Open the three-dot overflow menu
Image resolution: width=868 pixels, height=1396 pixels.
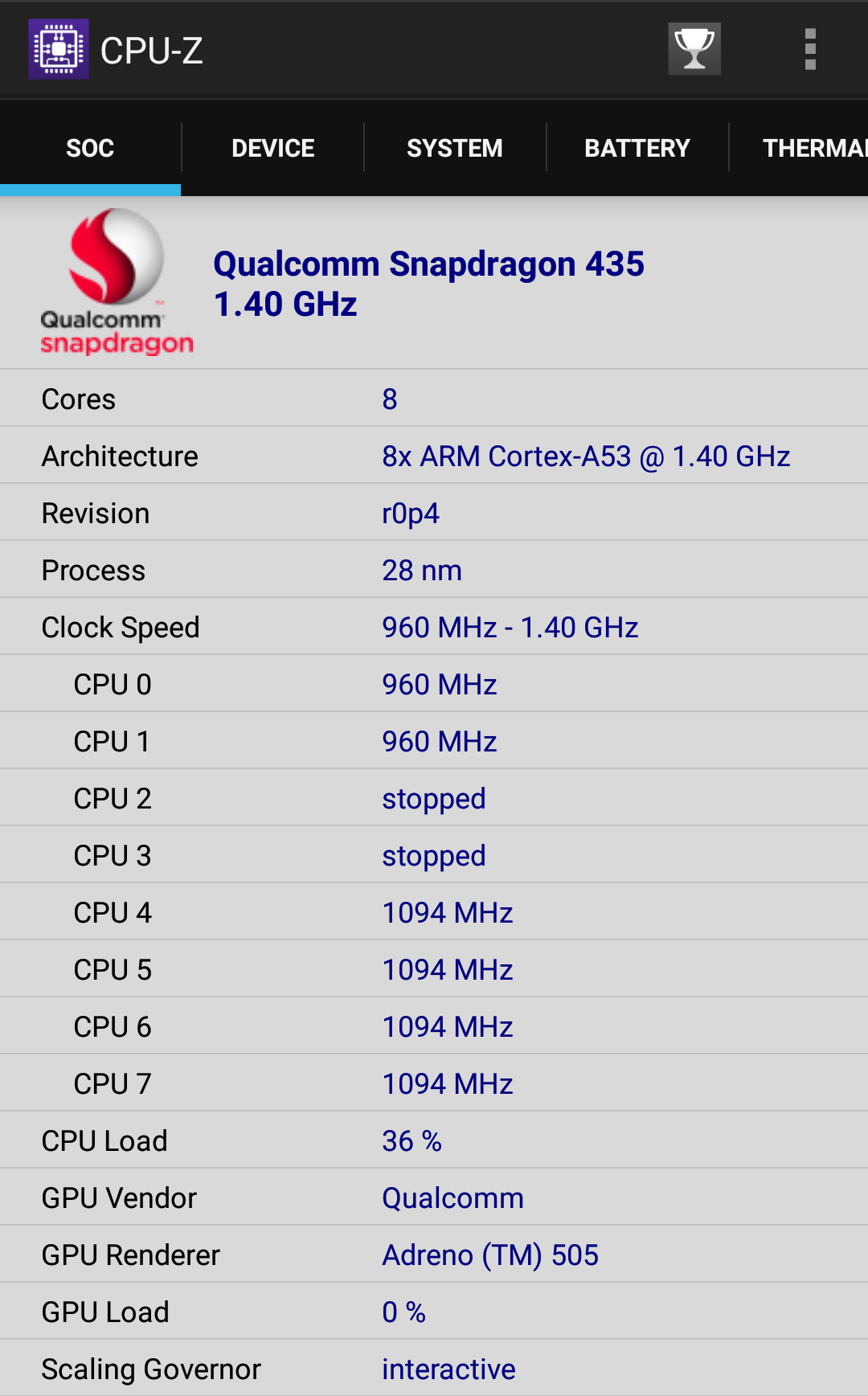pos(810,49)
